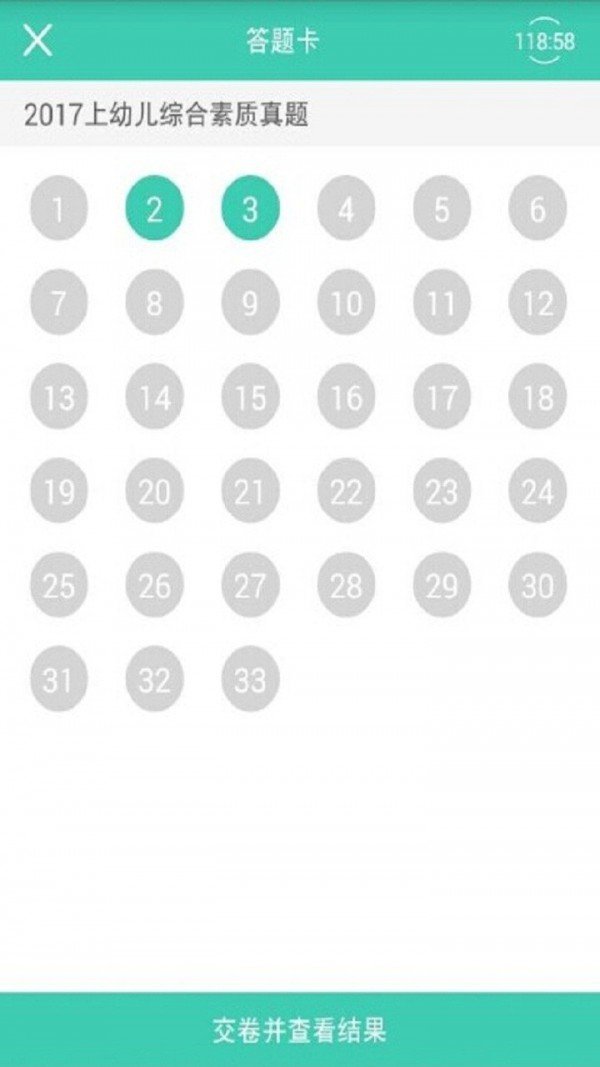This screenshot has height=1067, width=600.
Task: Open question 29
Action: (442, 585)
